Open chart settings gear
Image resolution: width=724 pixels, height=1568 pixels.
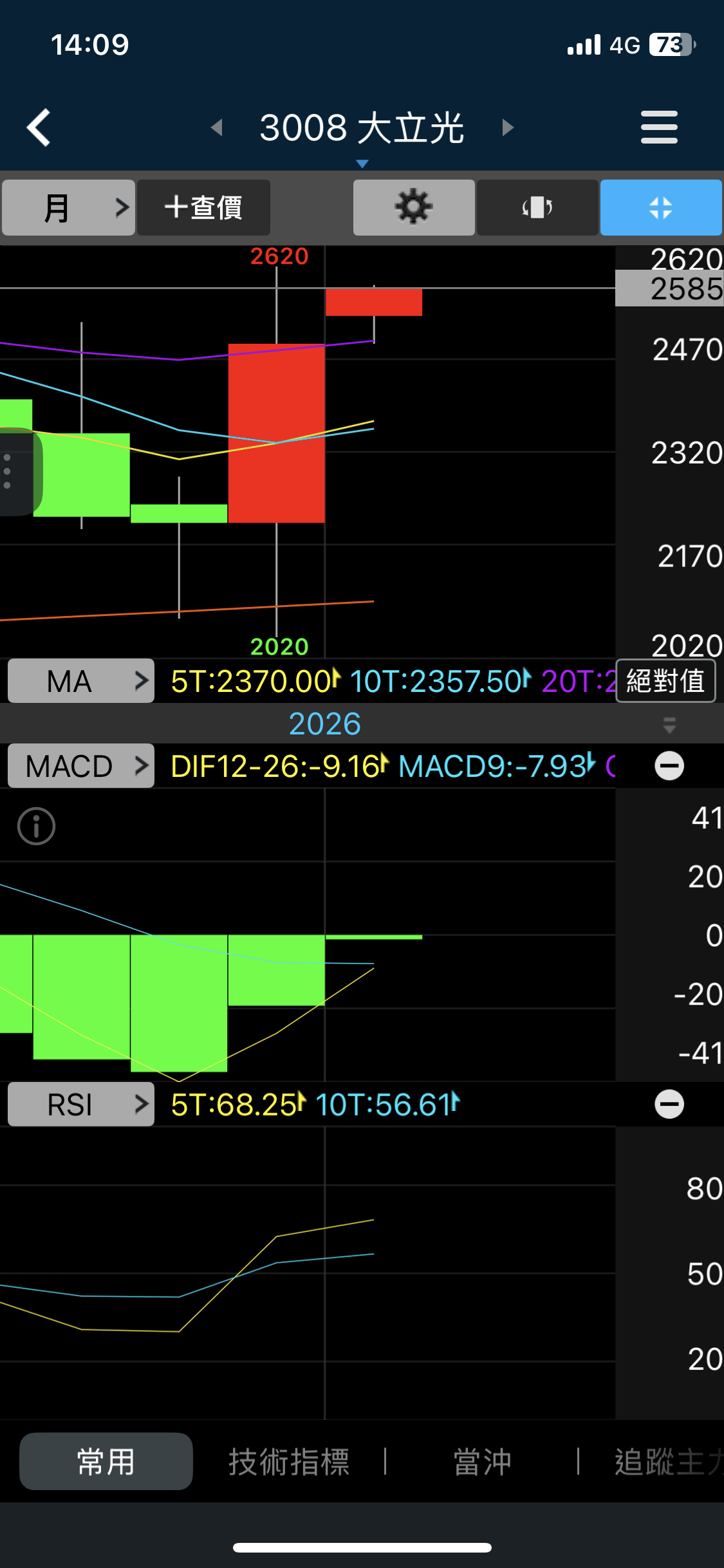(414, 208)
